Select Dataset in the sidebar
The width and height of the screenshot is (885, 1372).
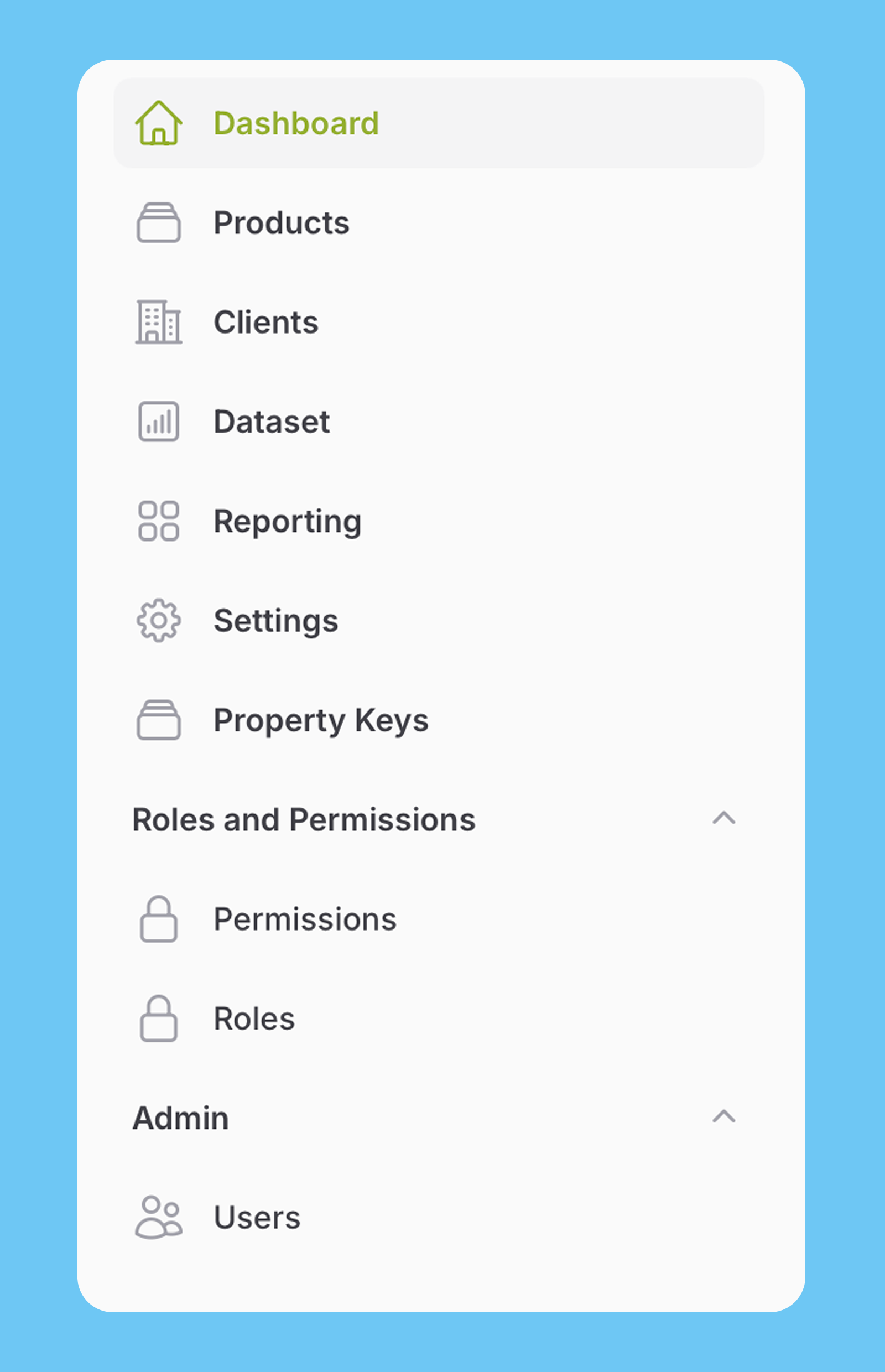[x=271, y=422]
